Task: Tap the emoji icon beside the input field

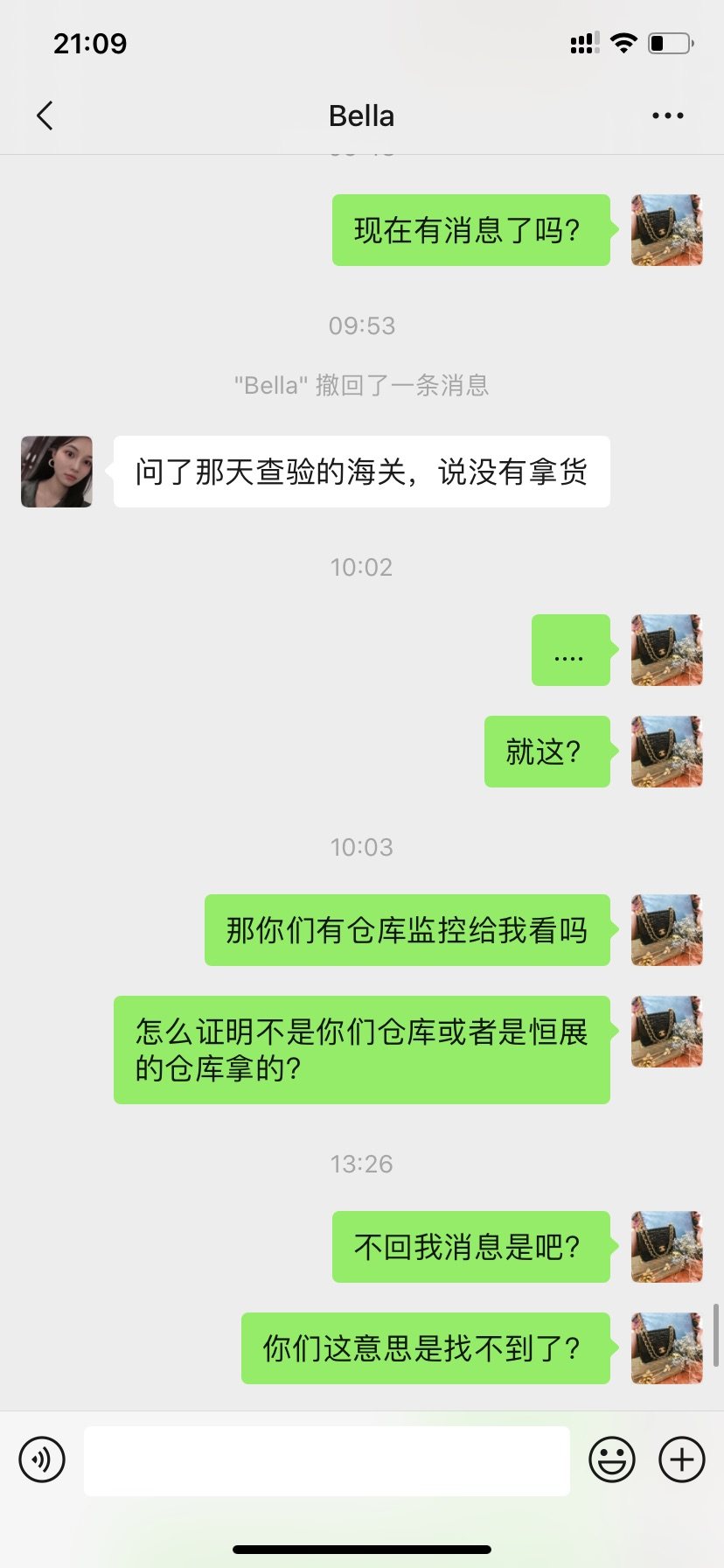Action: [x=612, y=1459]
